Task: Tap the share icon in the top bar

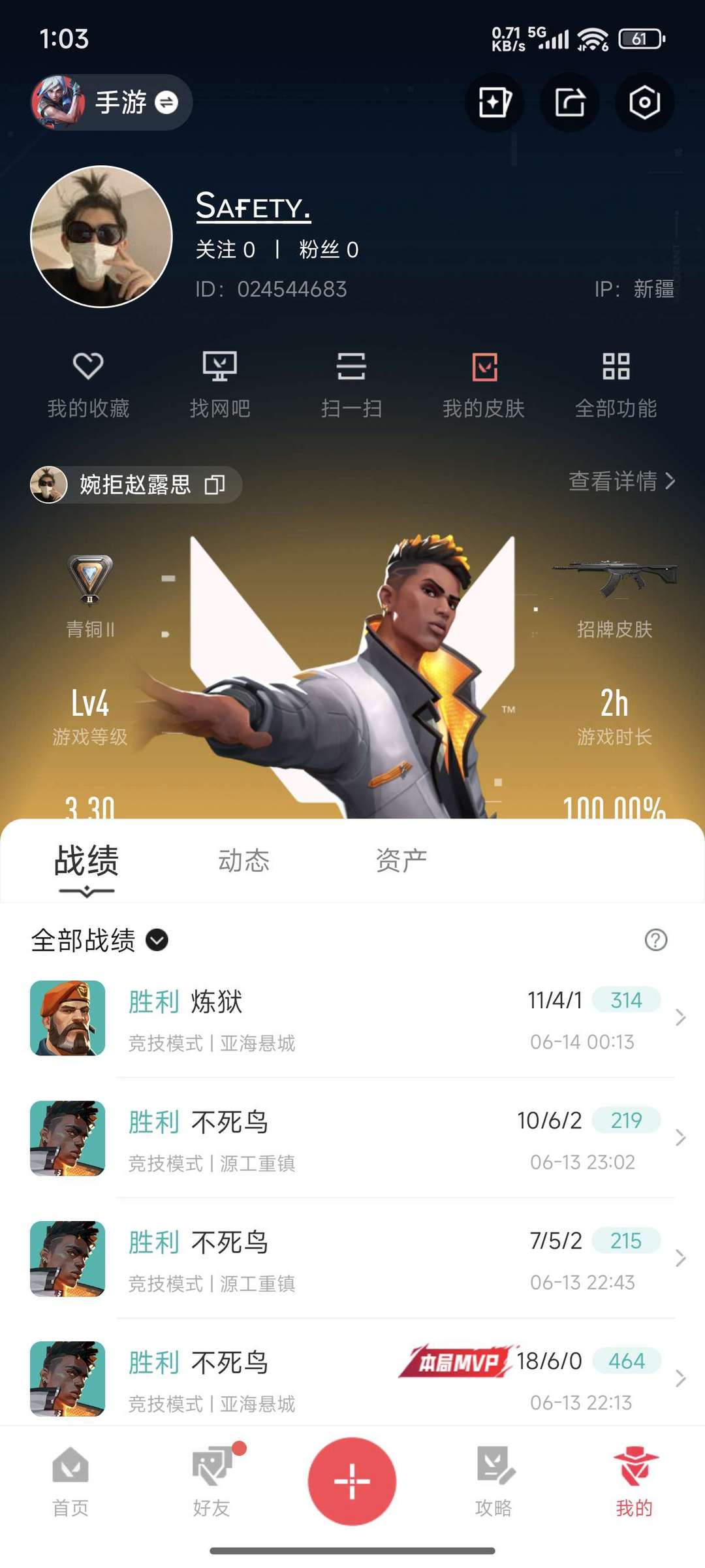Action: [570, 103]
